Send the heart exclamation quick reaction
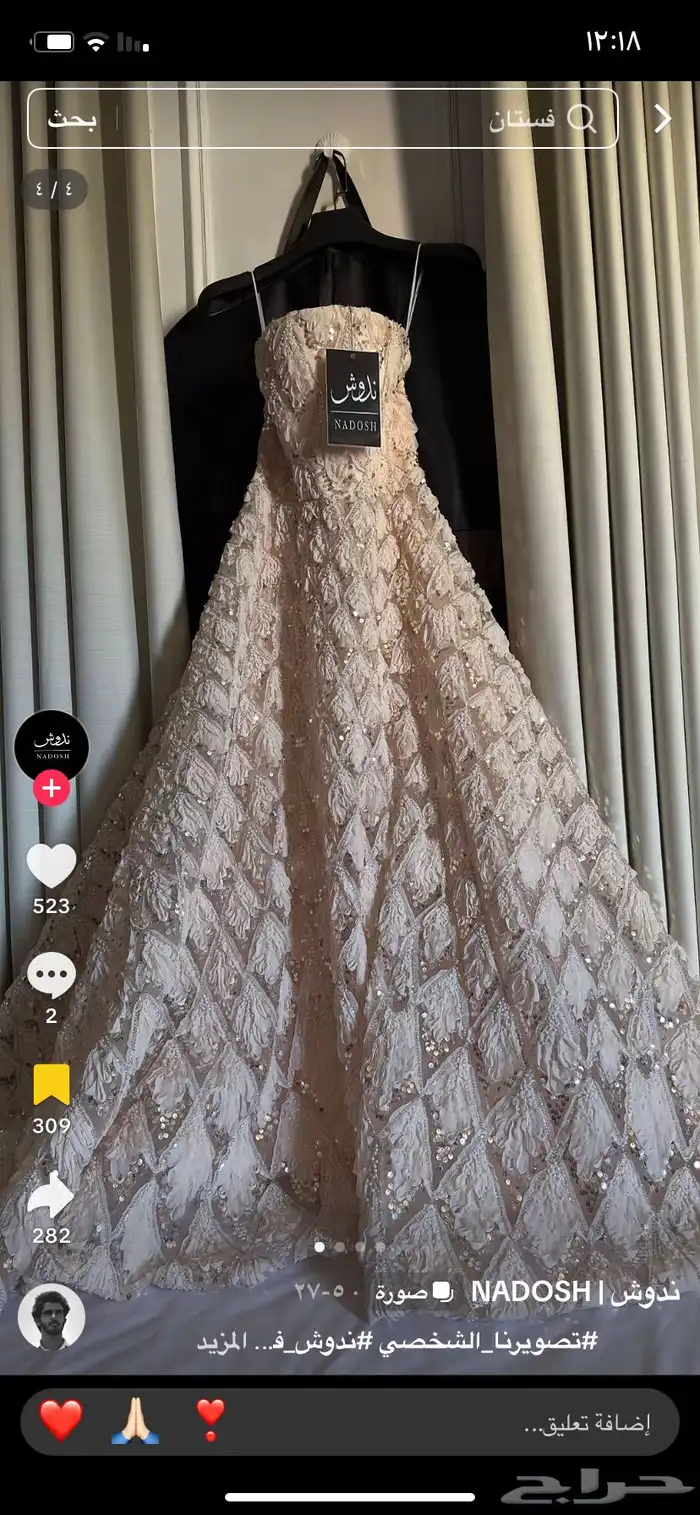 pyautogui.click(x=210, y=1421)
